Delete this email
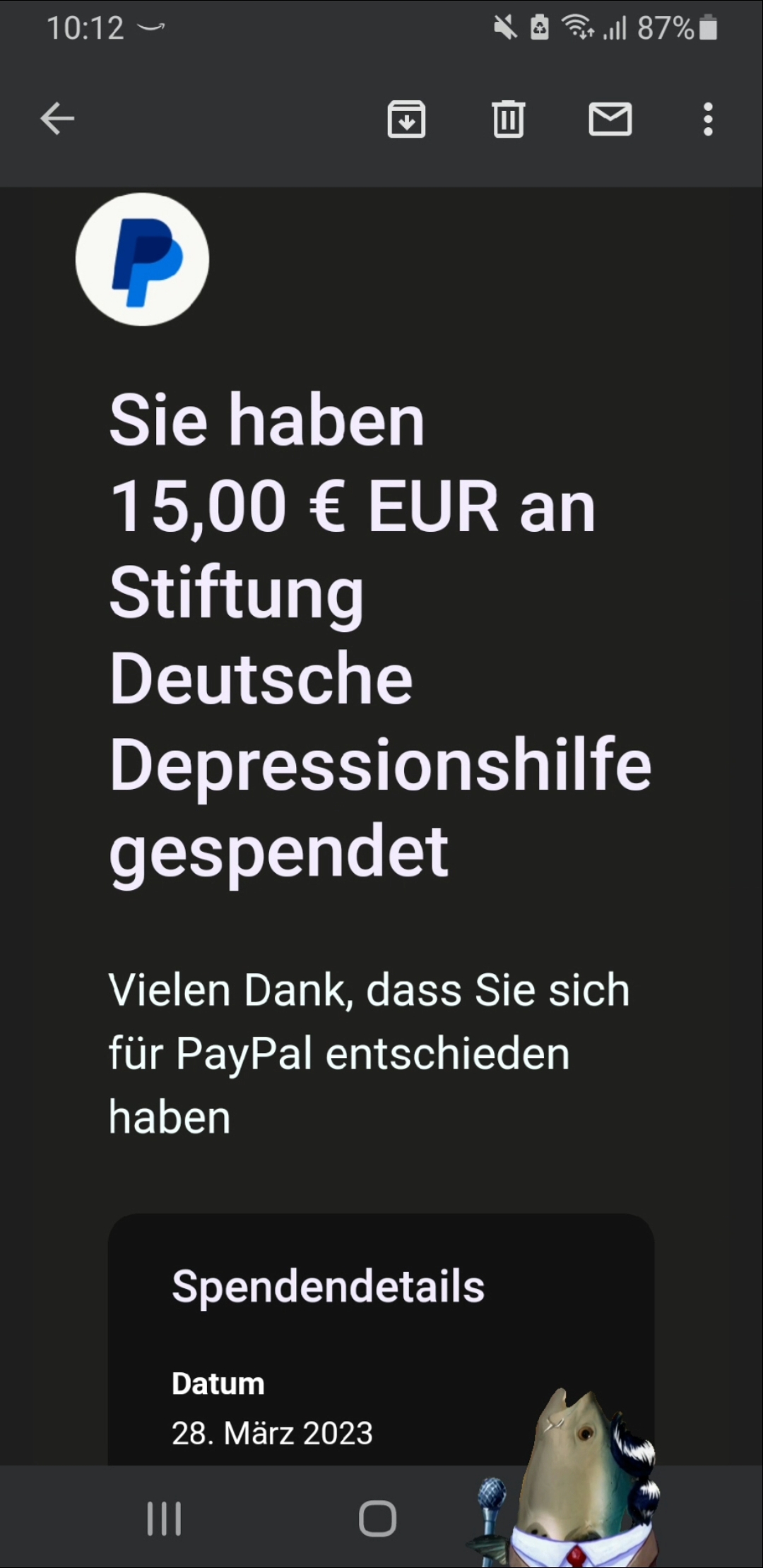The image size is (763, 1568). (x=508, y=119)
